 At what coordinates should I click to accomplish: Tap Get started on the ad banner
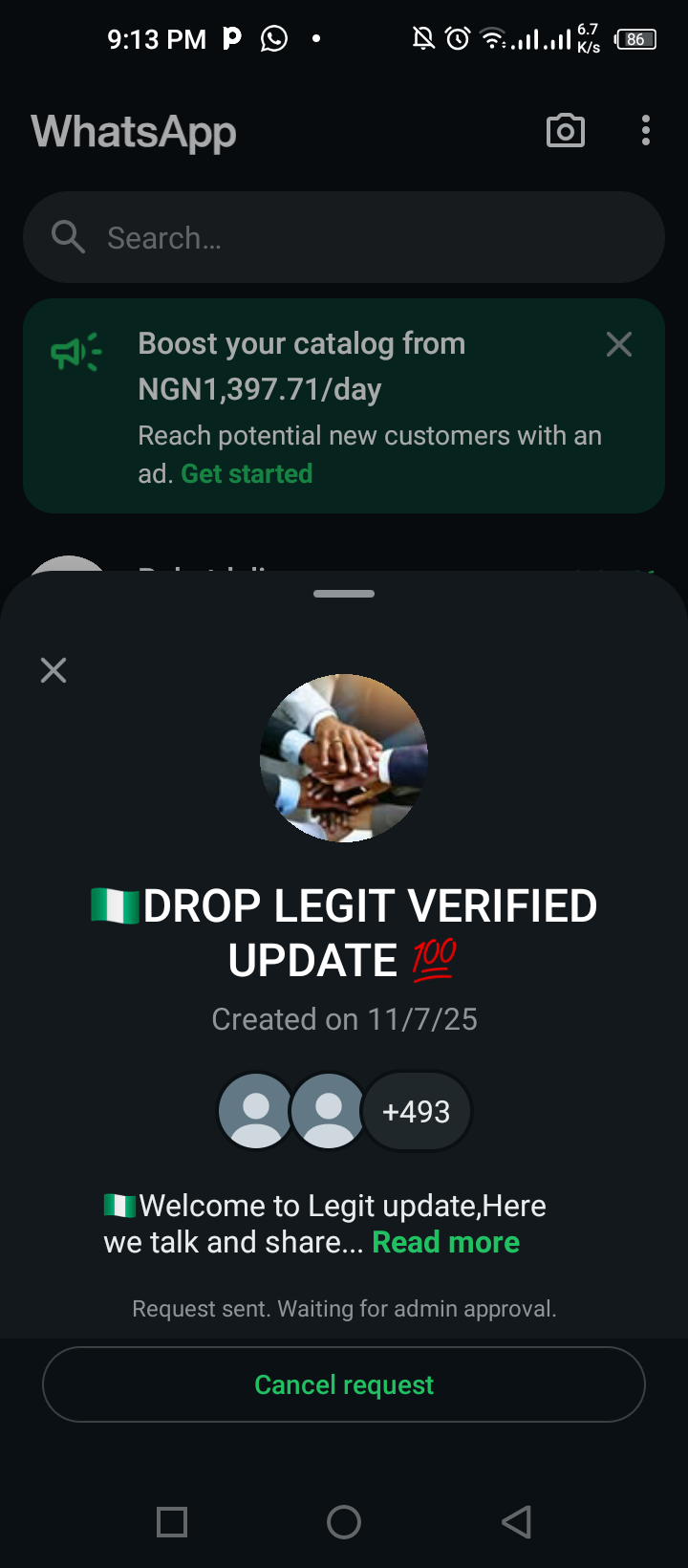click(x=247, y=473)
